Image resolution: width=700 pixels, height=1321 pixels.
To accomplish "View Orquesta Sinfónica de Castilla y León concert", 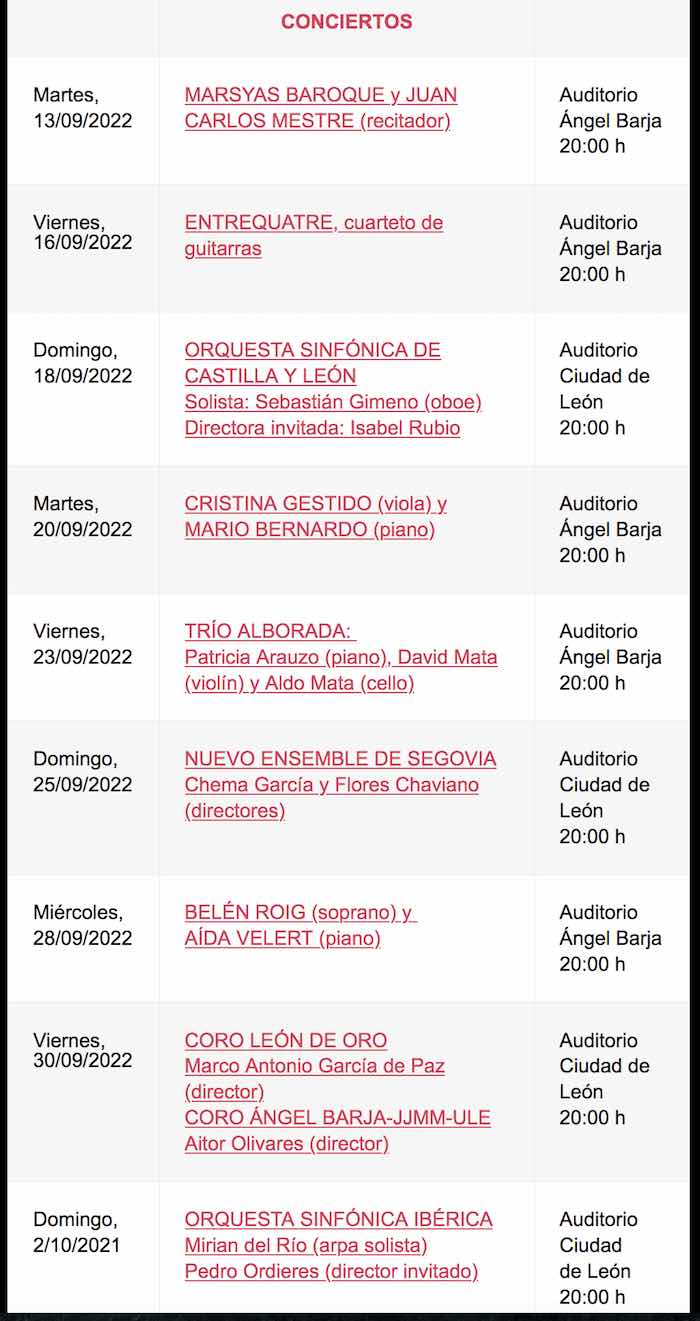I will point(312,351).
